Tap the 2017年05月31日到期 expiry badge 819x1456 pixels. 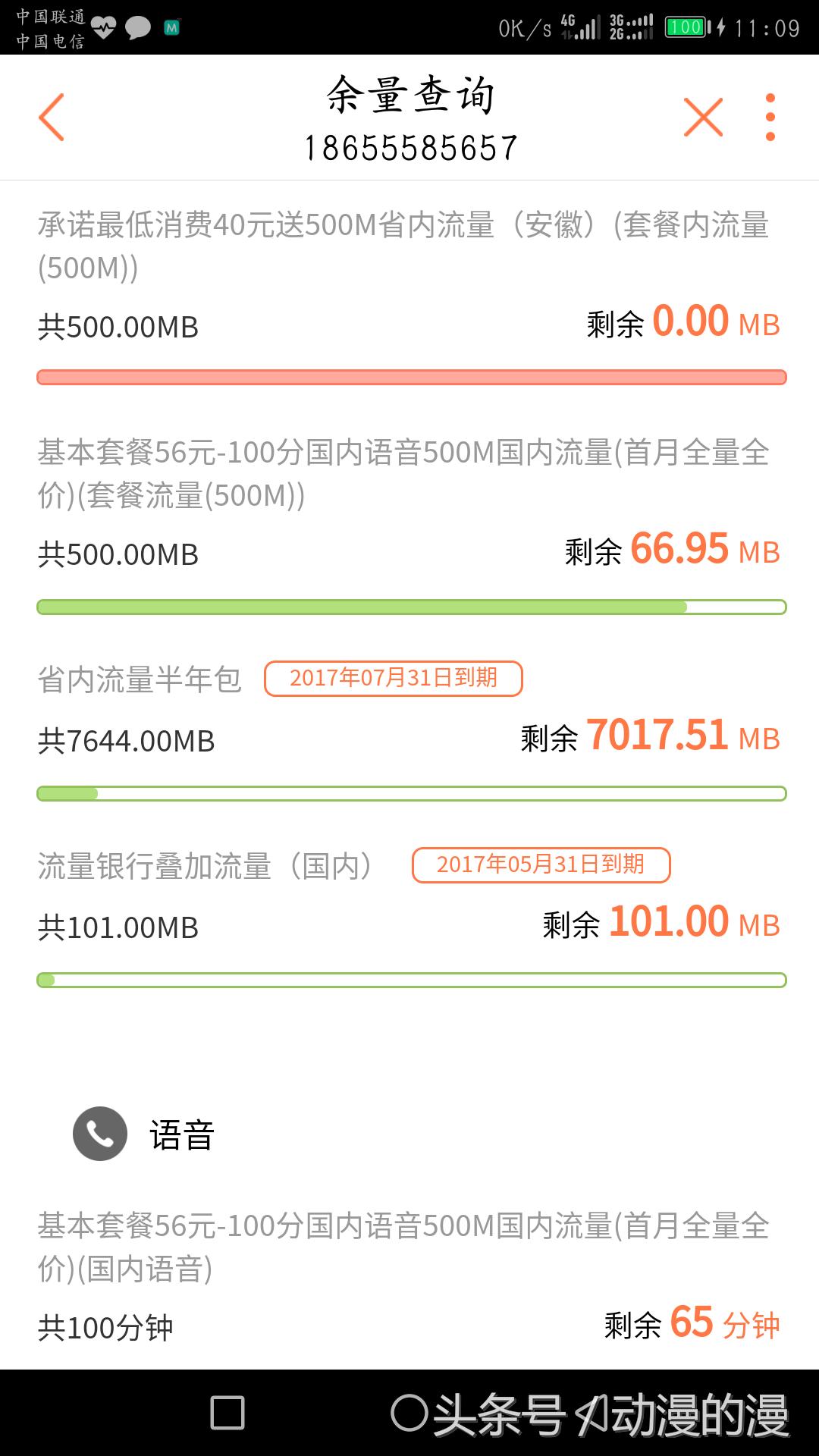point(541,864)
